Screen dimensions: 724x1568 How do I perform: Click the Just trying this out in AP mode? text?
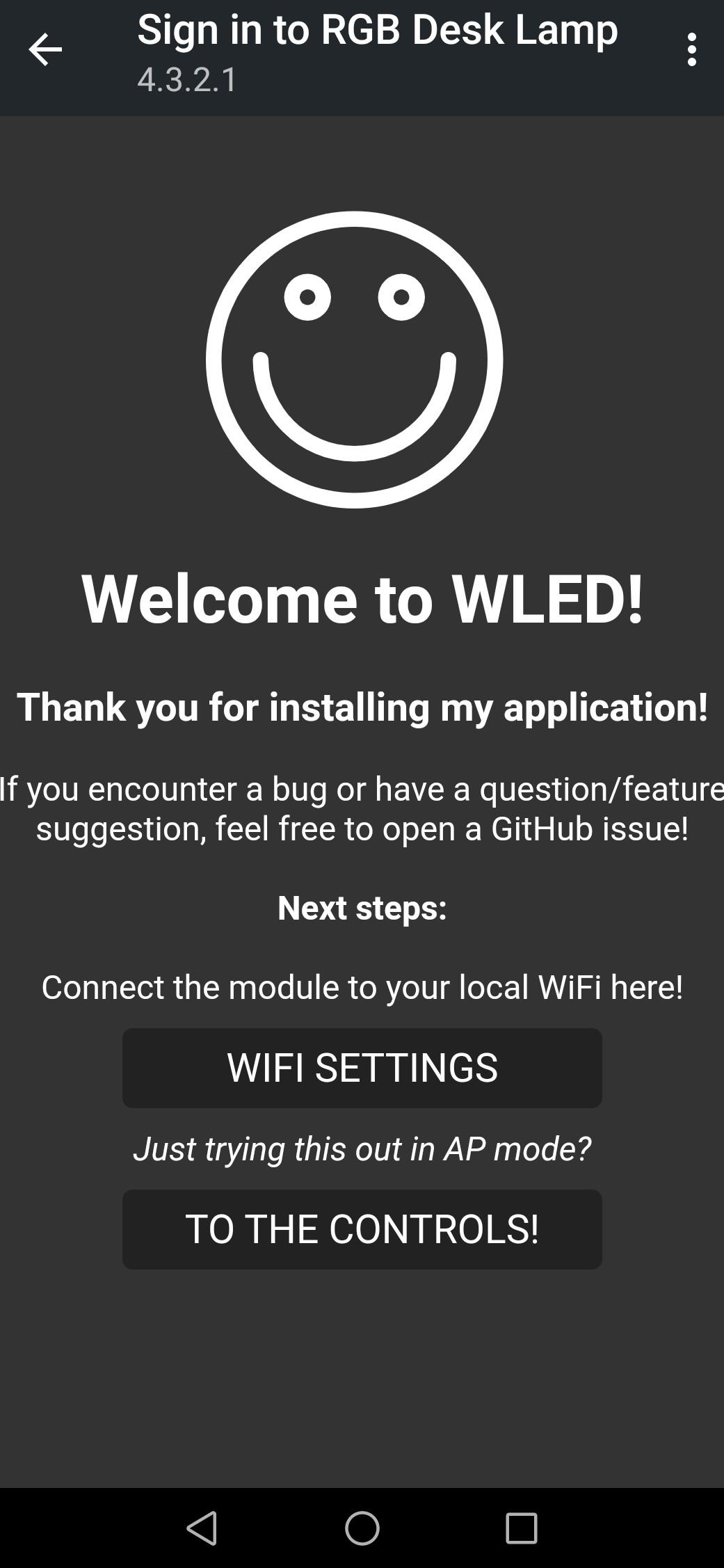pos(361,1149)
